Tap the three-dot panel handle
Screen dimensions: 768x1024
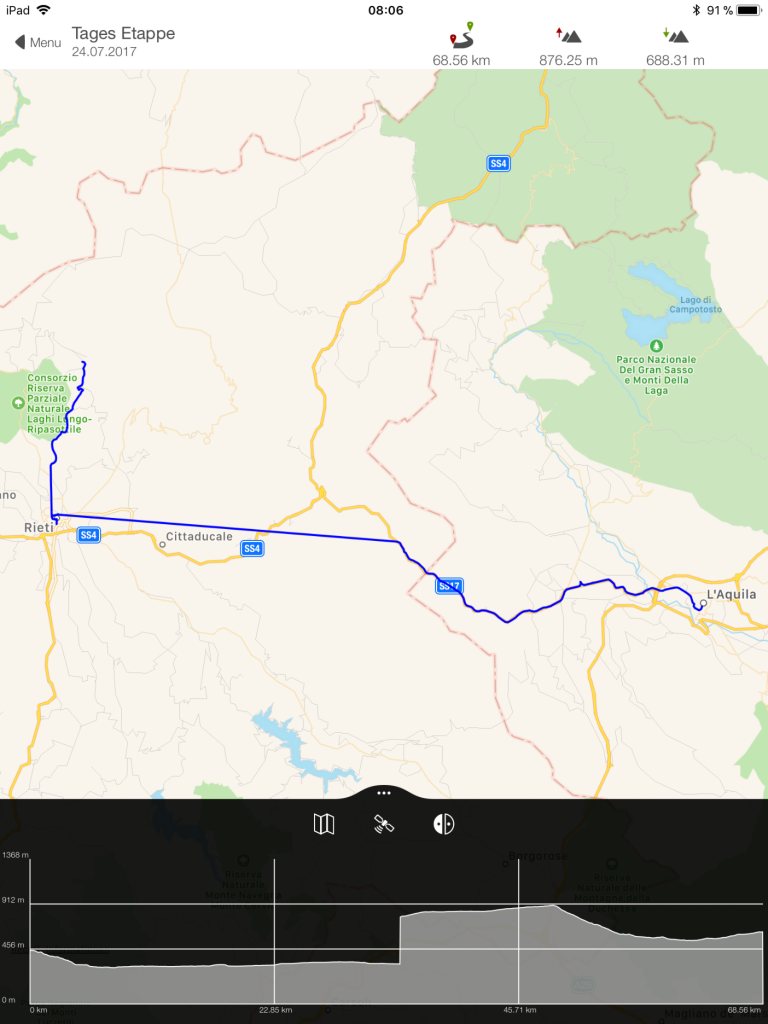pyautogui.click(x=384, y=791)
